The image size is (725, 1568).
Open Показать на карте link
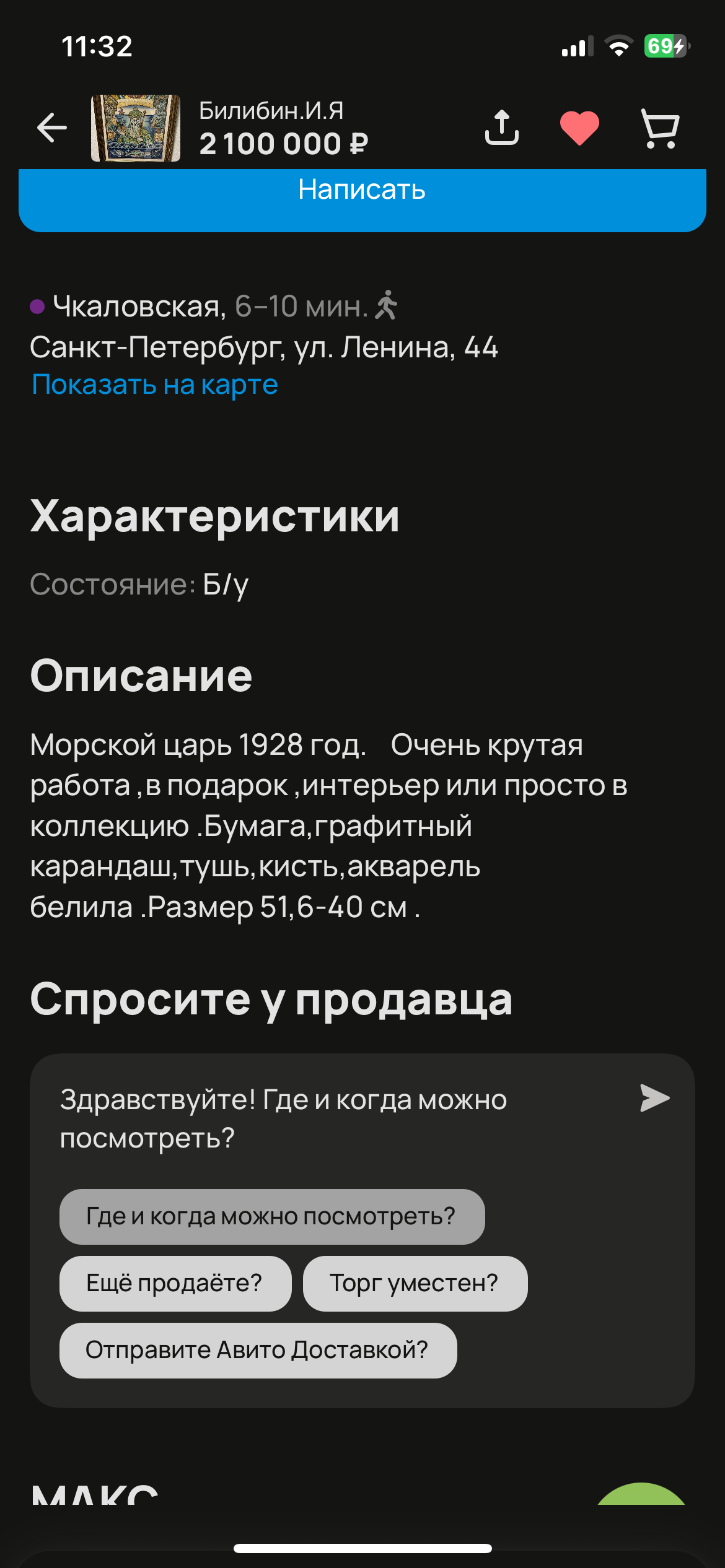[x=155, y=385]
